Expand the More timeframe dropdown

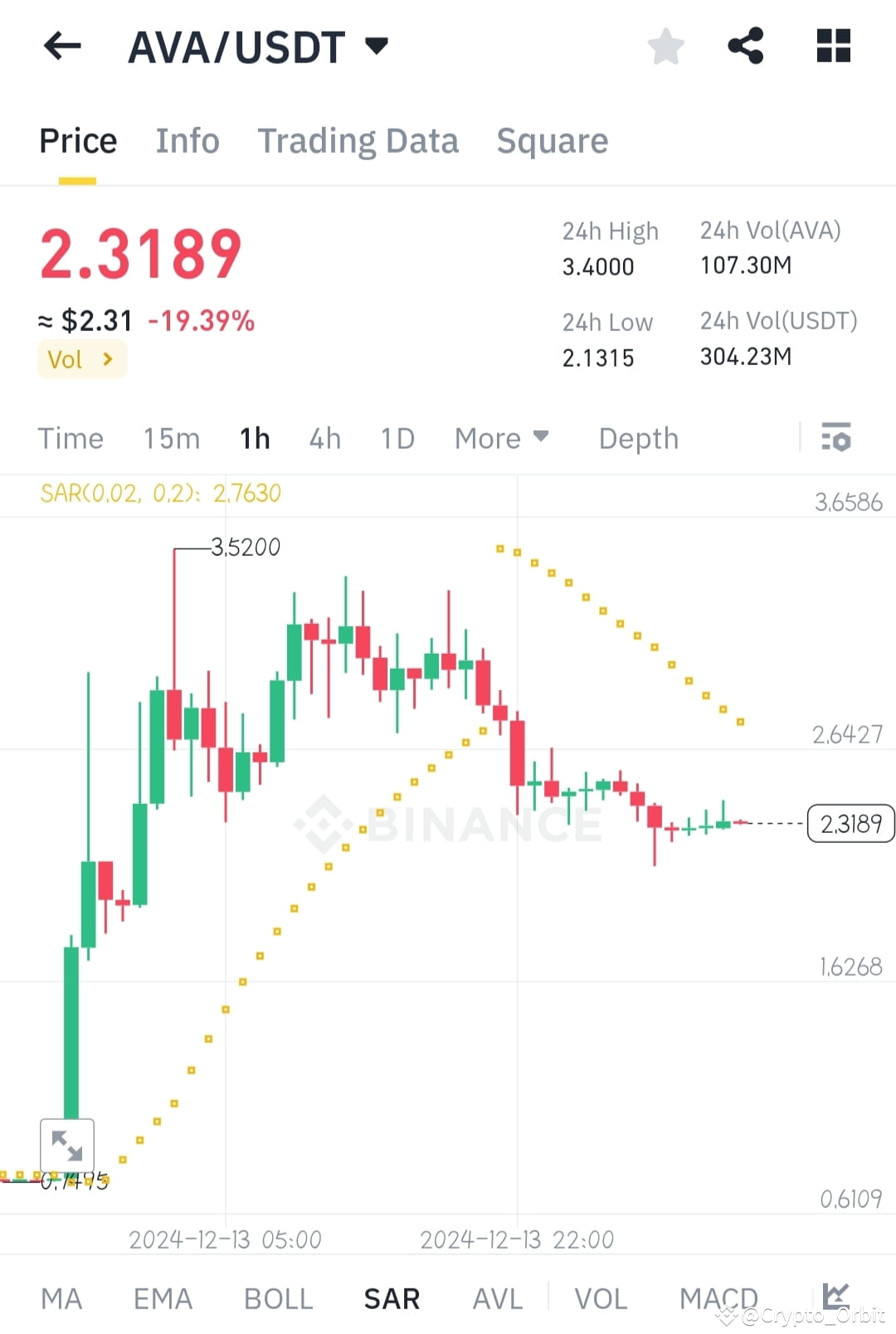pos(500,437)
